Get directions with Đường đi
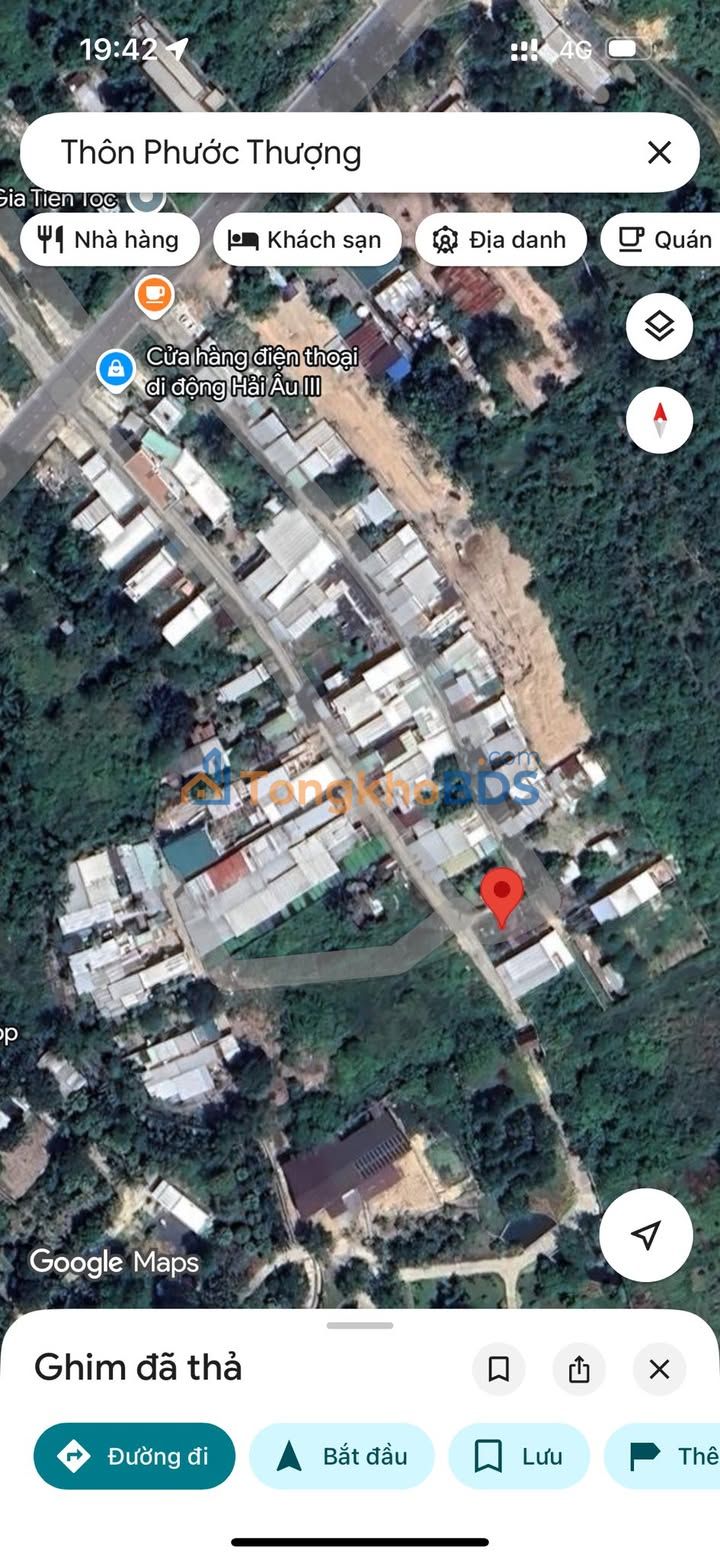Image resolution: width=720 pixels, height=1560 pixels. [135, 1456]
